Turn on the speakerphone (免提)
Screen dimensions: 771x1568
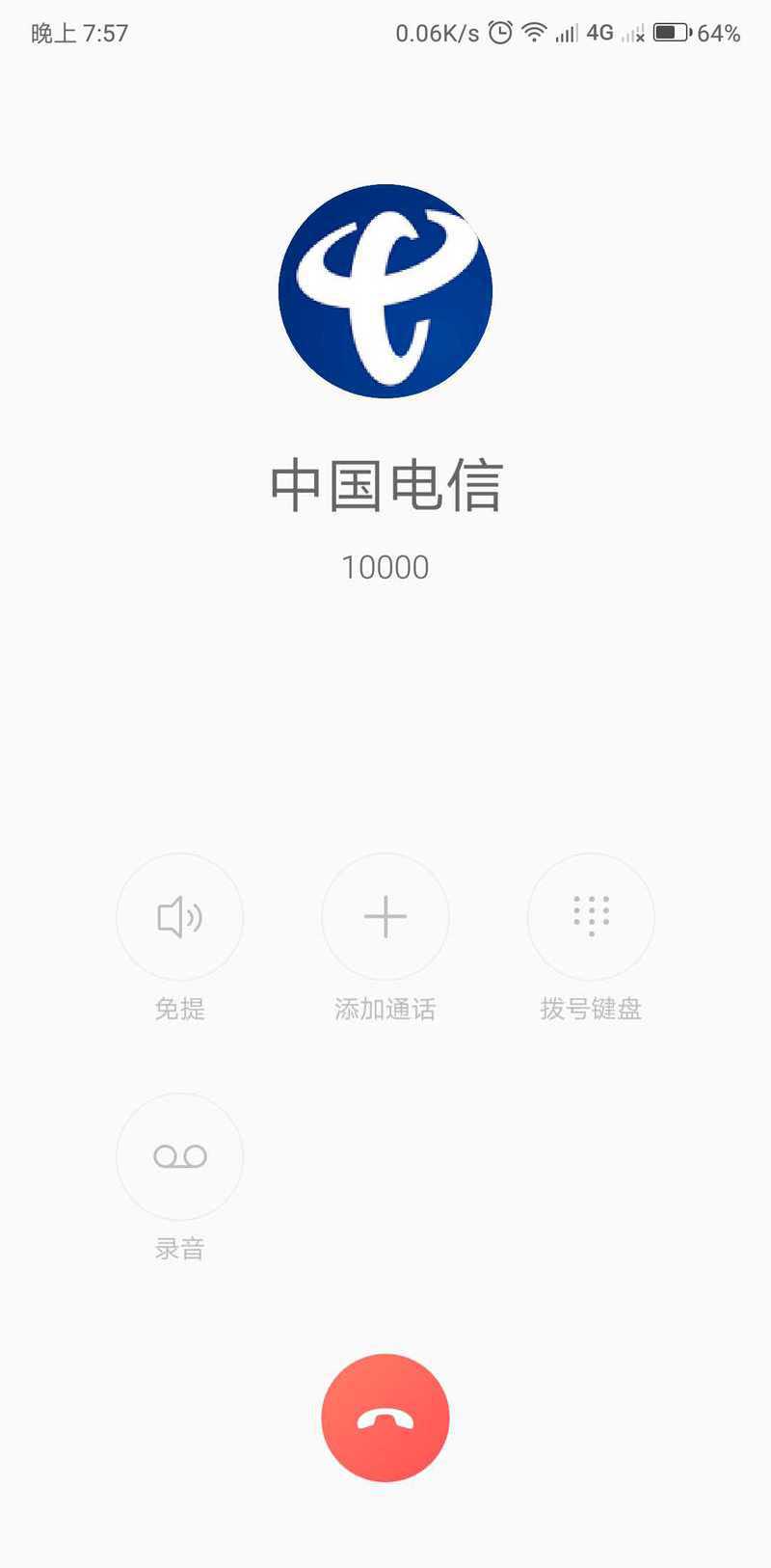pyautogui.click(x=179, y=916)
